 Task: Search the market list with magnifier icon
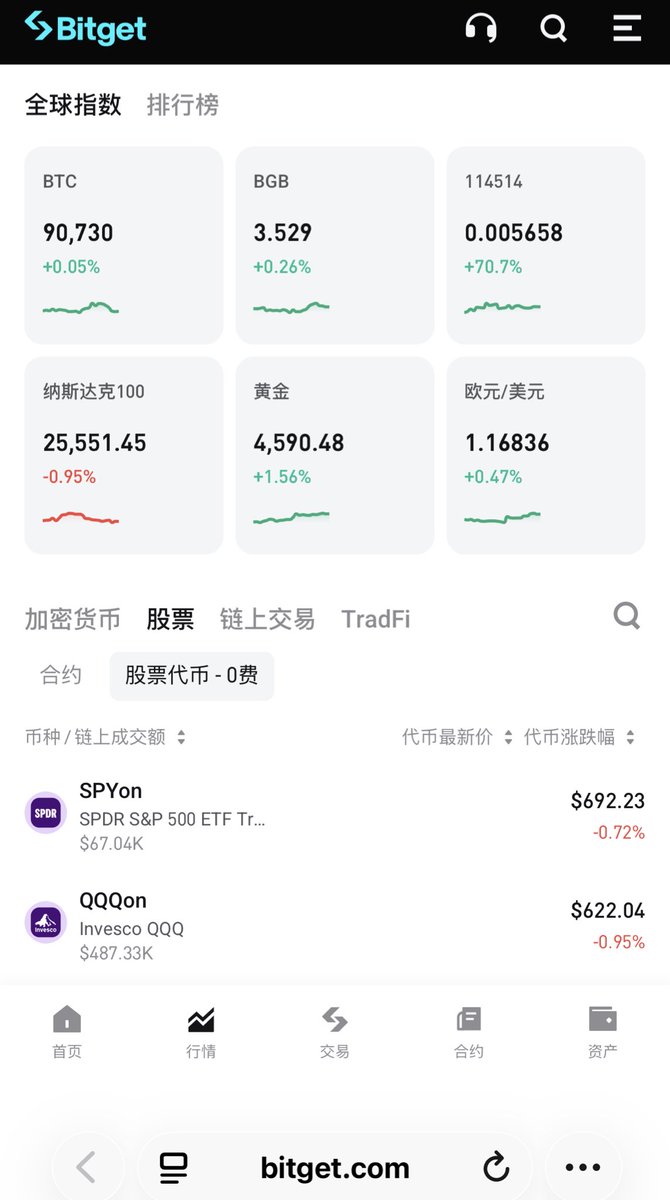(627, 615)
